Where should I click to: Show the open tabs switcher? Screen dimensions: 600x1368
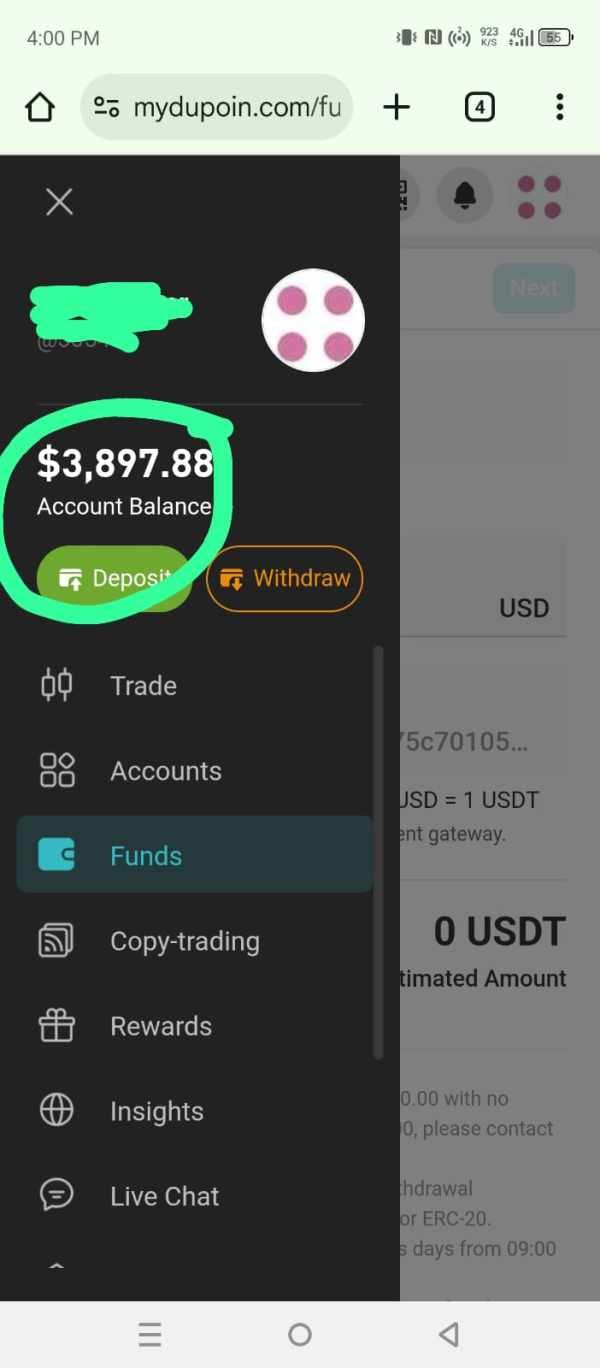click(x=480, y=107)
